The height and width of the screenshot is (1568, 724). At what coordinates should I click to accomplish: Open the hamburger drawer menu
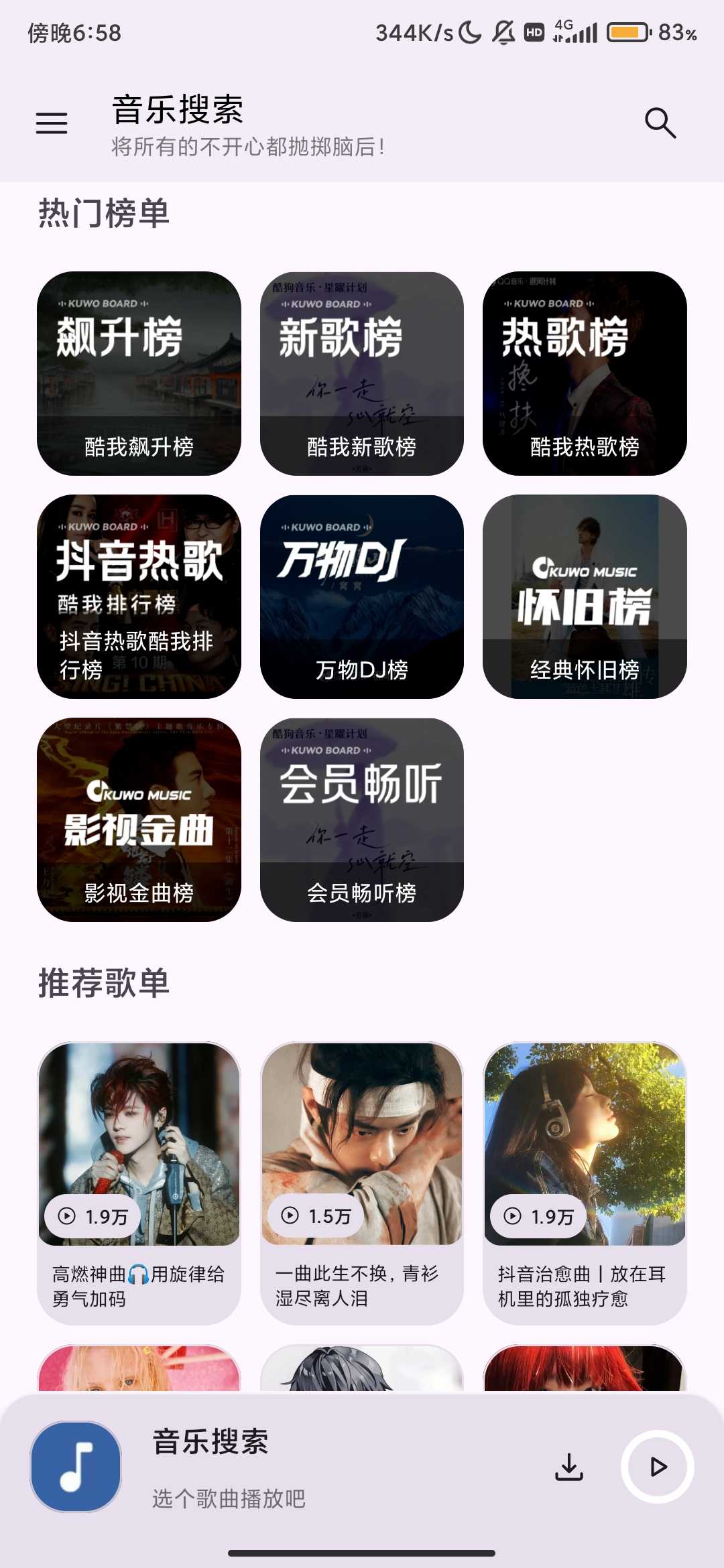pyautogui.click(x=52, y=123)
